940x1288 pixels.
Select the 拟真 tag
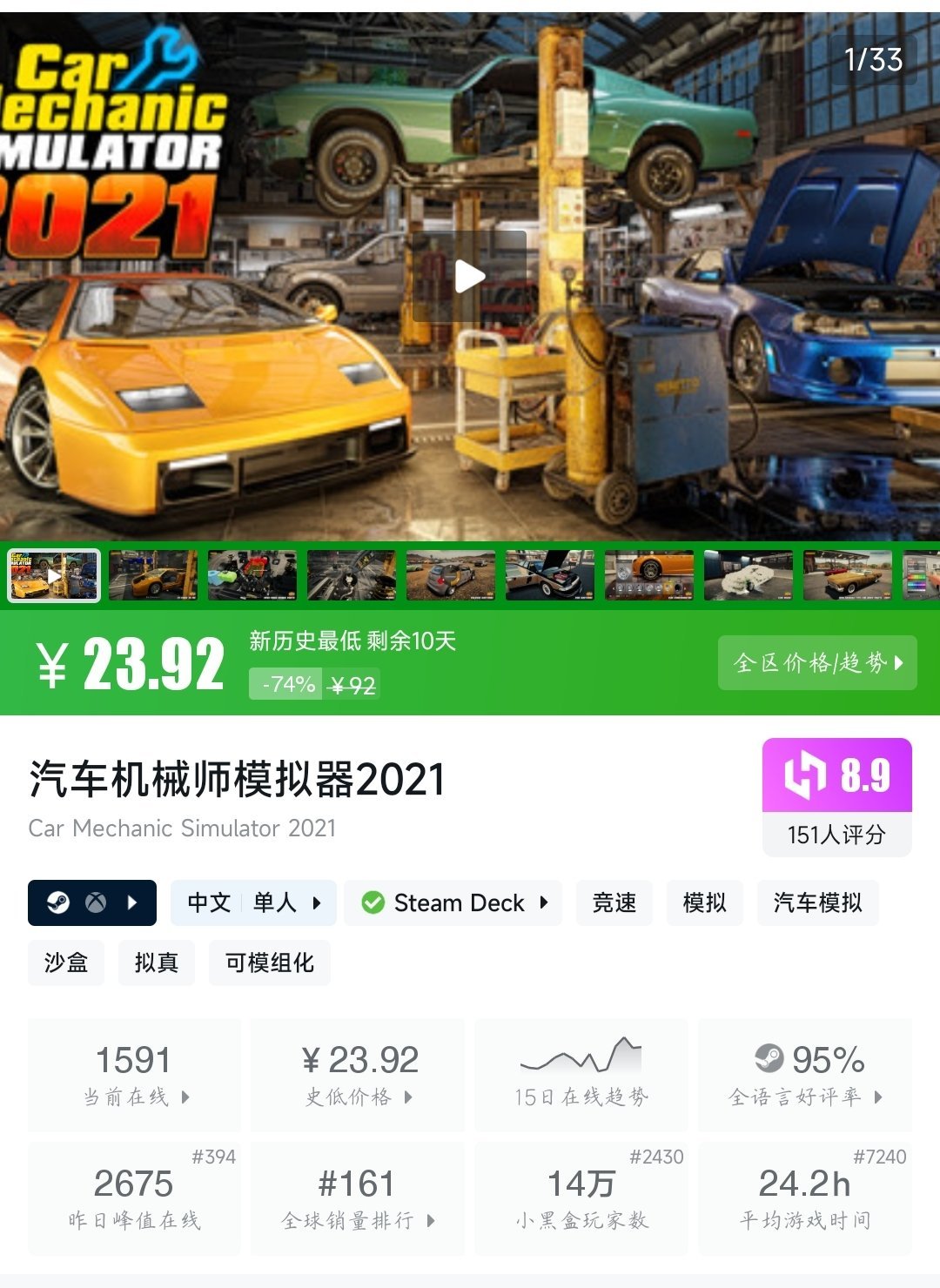click(x=157, y=963)
